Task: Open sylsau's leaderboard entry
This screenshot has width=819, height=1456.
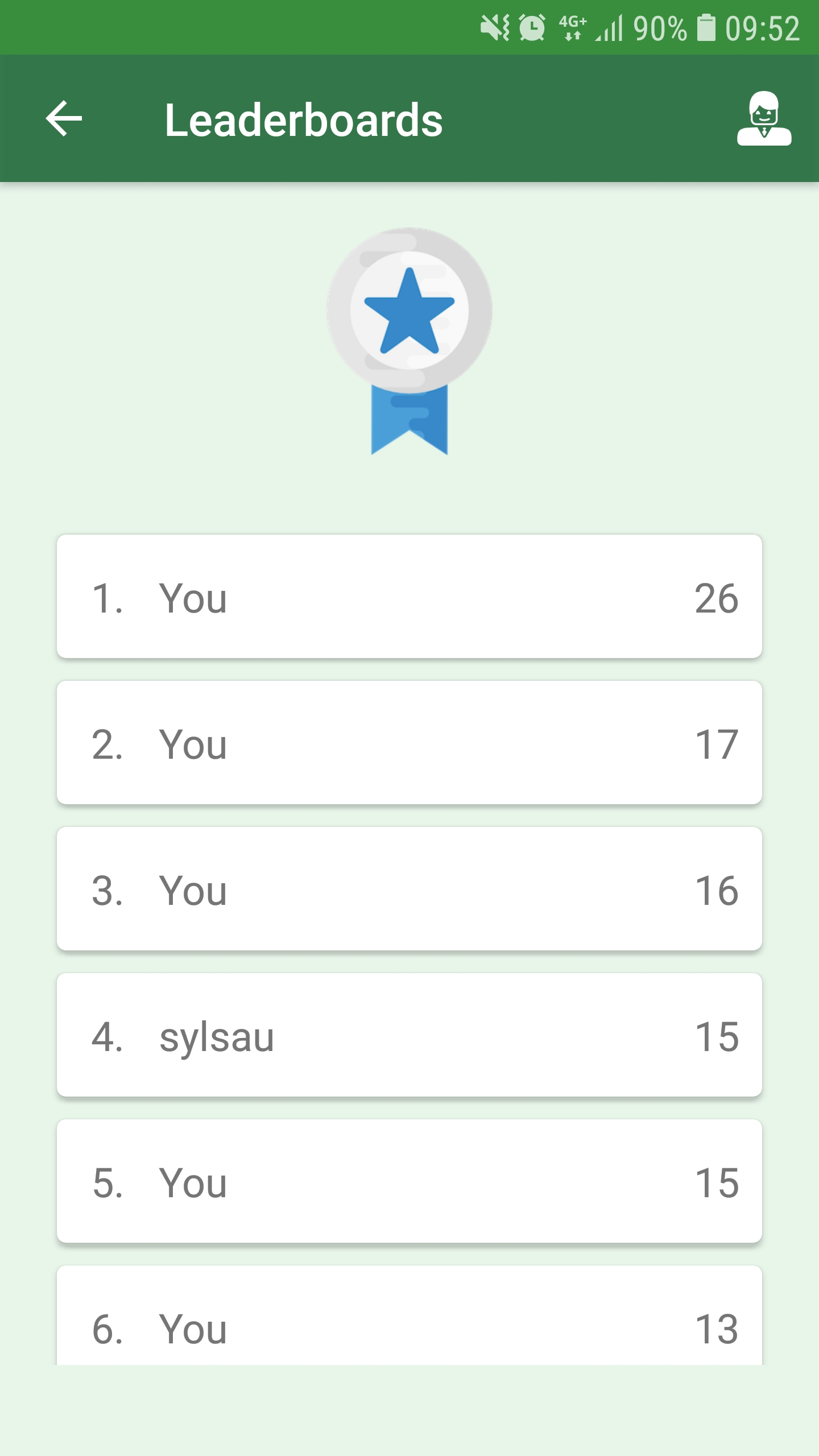Action: (409, 1035)
